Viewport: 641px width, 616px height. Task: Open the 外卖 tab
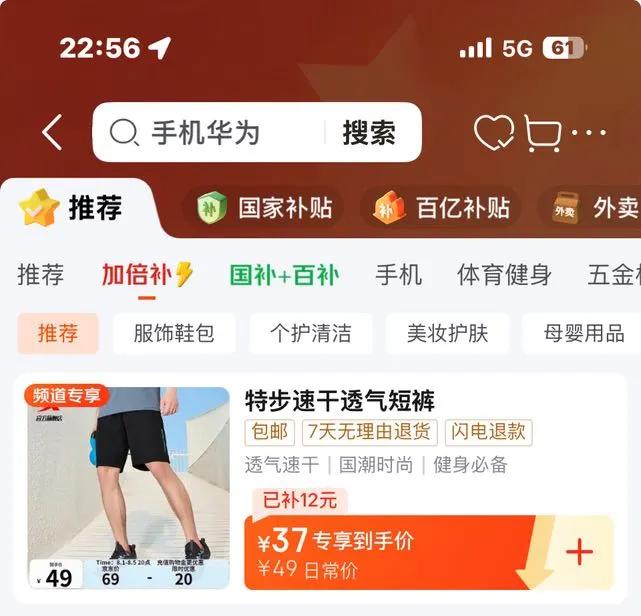tap(595, 208)
